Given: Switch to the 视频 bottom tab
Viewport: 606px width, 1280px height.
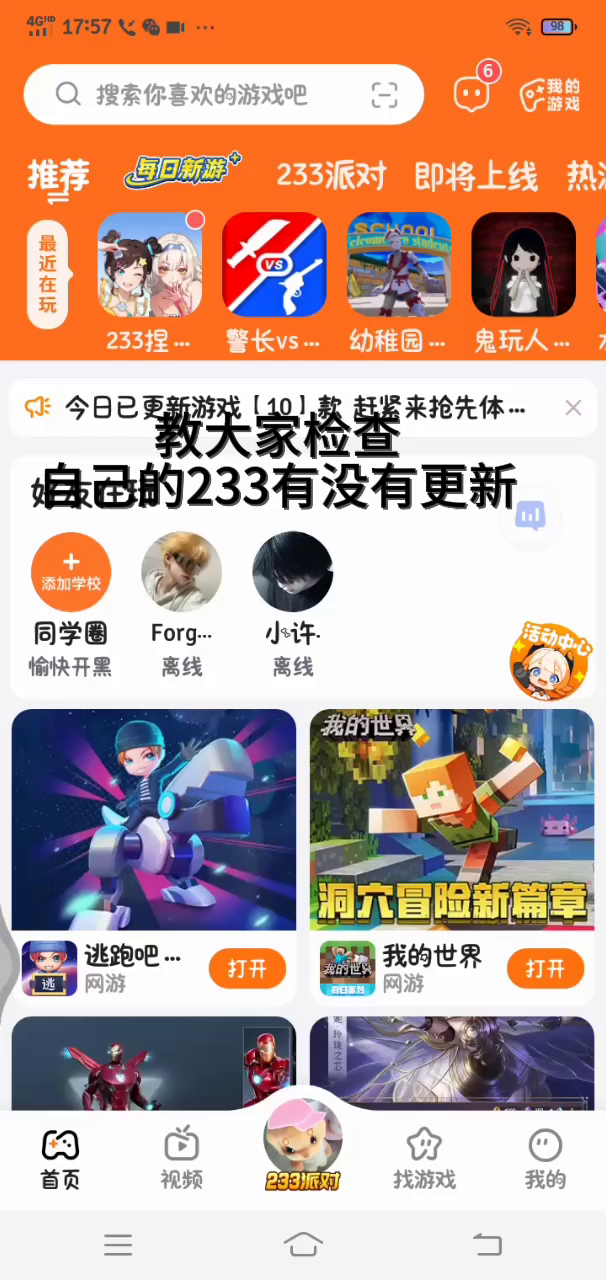Looking at the screenshot, I should point(181,1158).
